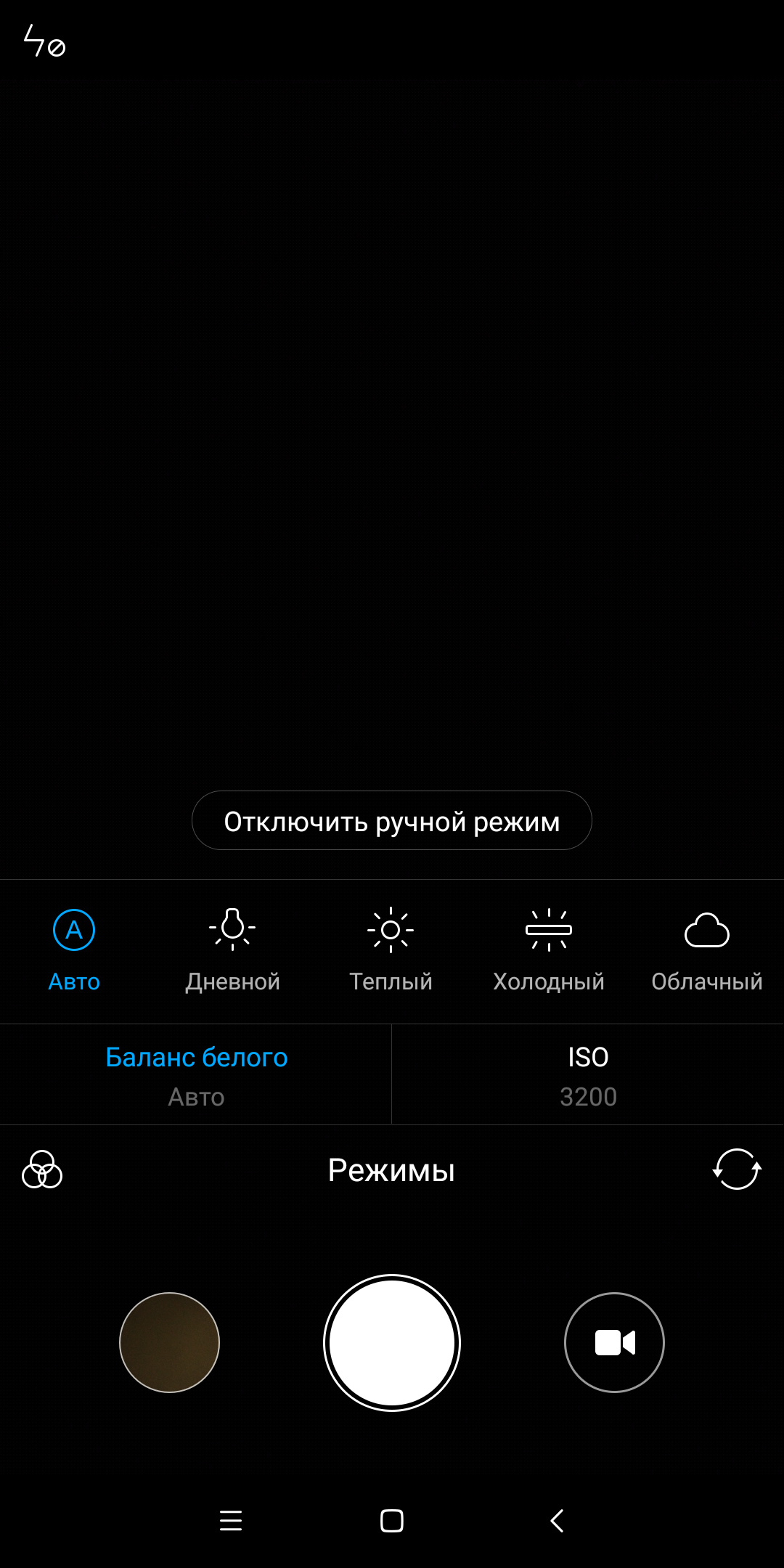Open the last photo thumbnail
This screenshot has width=784, height=1568.
[x=169, y=1342]
